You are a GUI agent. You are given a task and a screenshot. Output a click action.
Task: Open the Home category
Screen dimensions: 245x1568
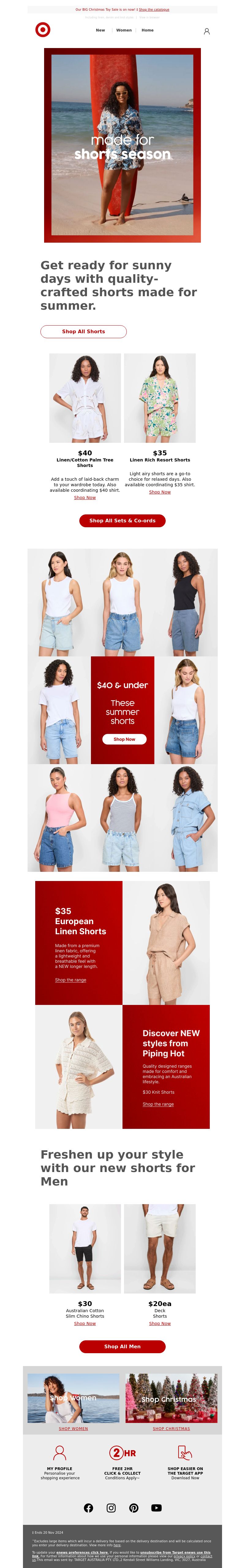point(148,30)
